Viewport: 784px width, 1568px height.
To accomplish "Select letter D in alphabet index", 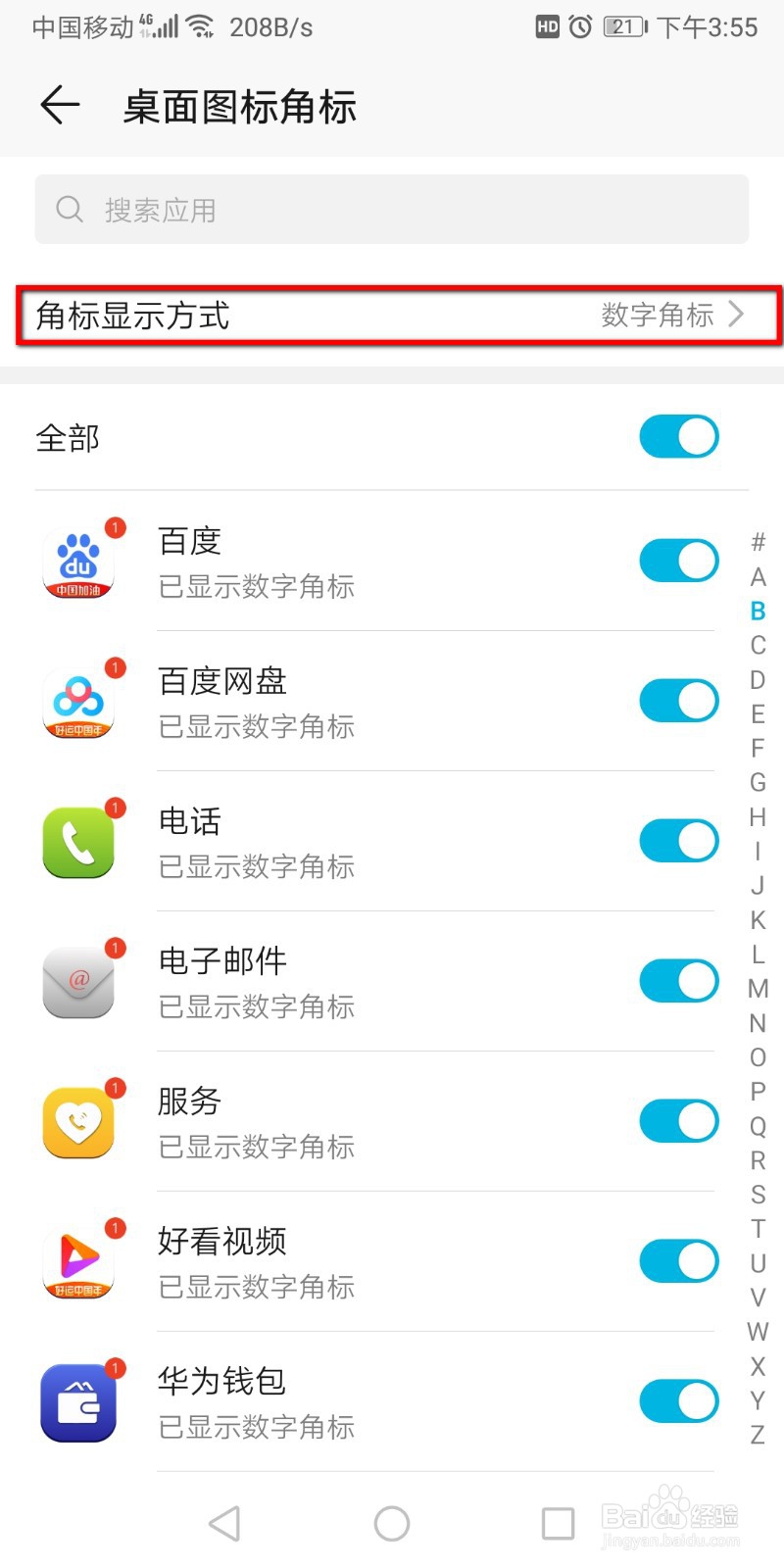I will click(x=758, y=680).
